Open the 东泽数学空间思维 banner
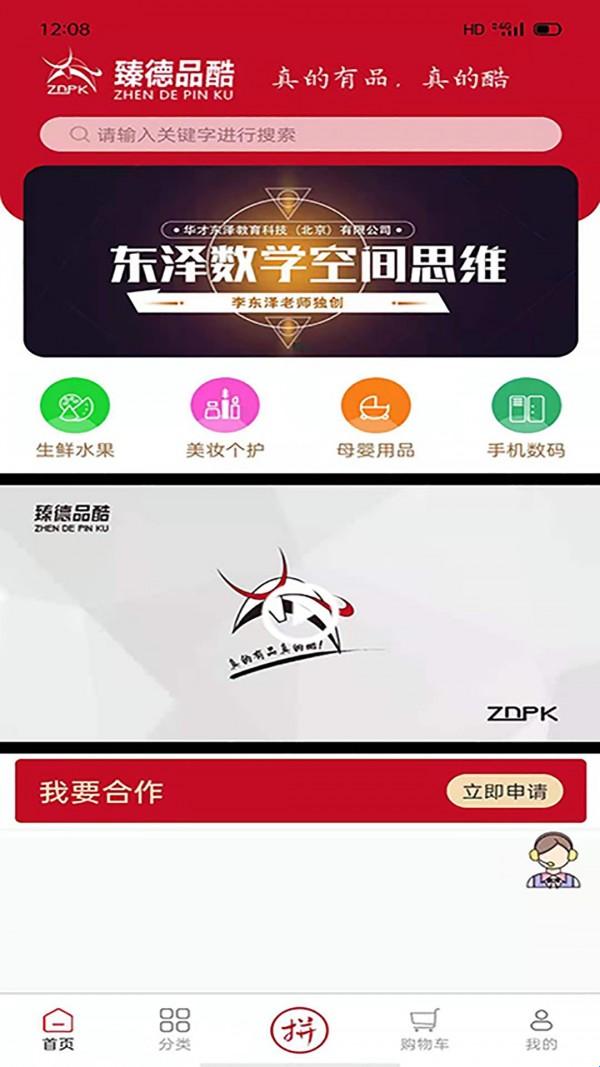The image size is (600, 1067). coord(300,262)
